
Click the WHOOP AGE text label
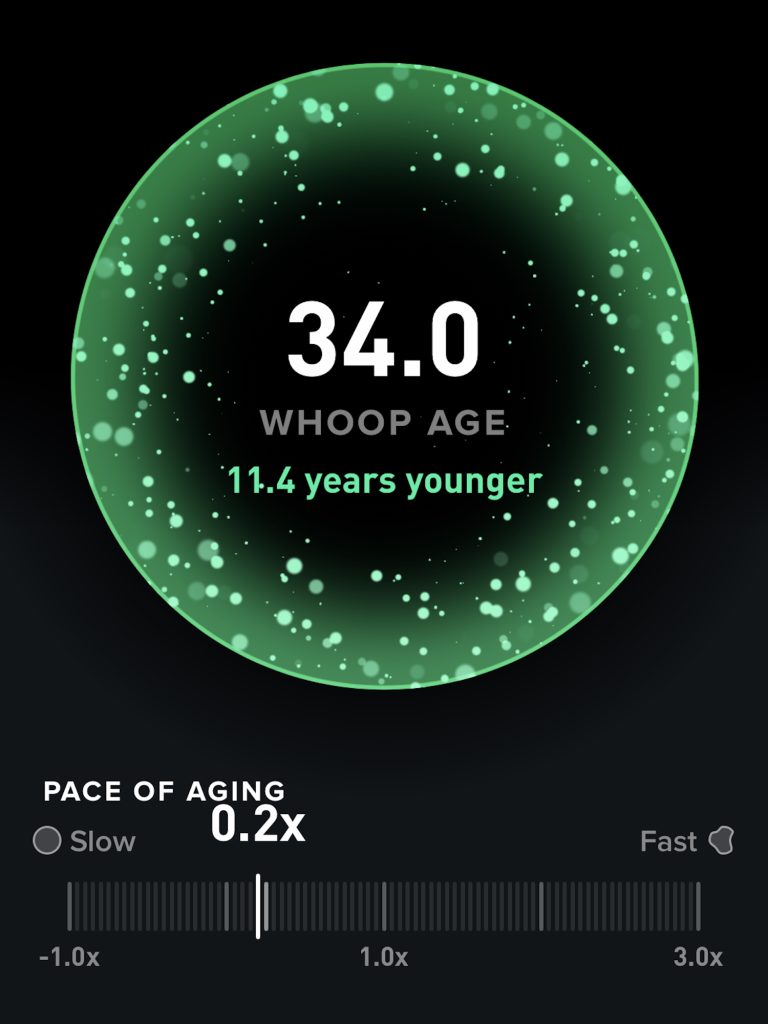[x=384, y=422]
